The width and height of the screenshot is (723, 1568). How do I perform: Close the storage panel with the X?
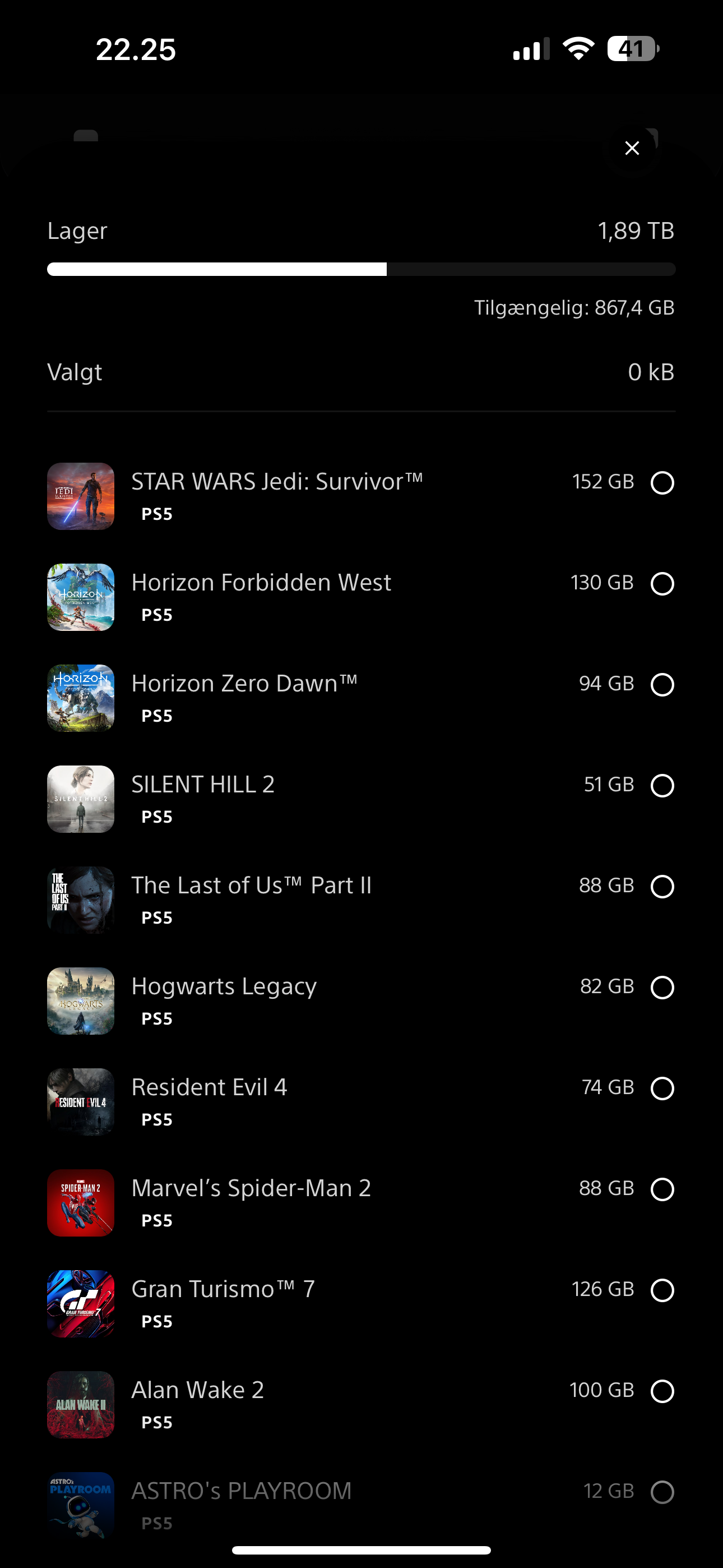tap(632, 148)
